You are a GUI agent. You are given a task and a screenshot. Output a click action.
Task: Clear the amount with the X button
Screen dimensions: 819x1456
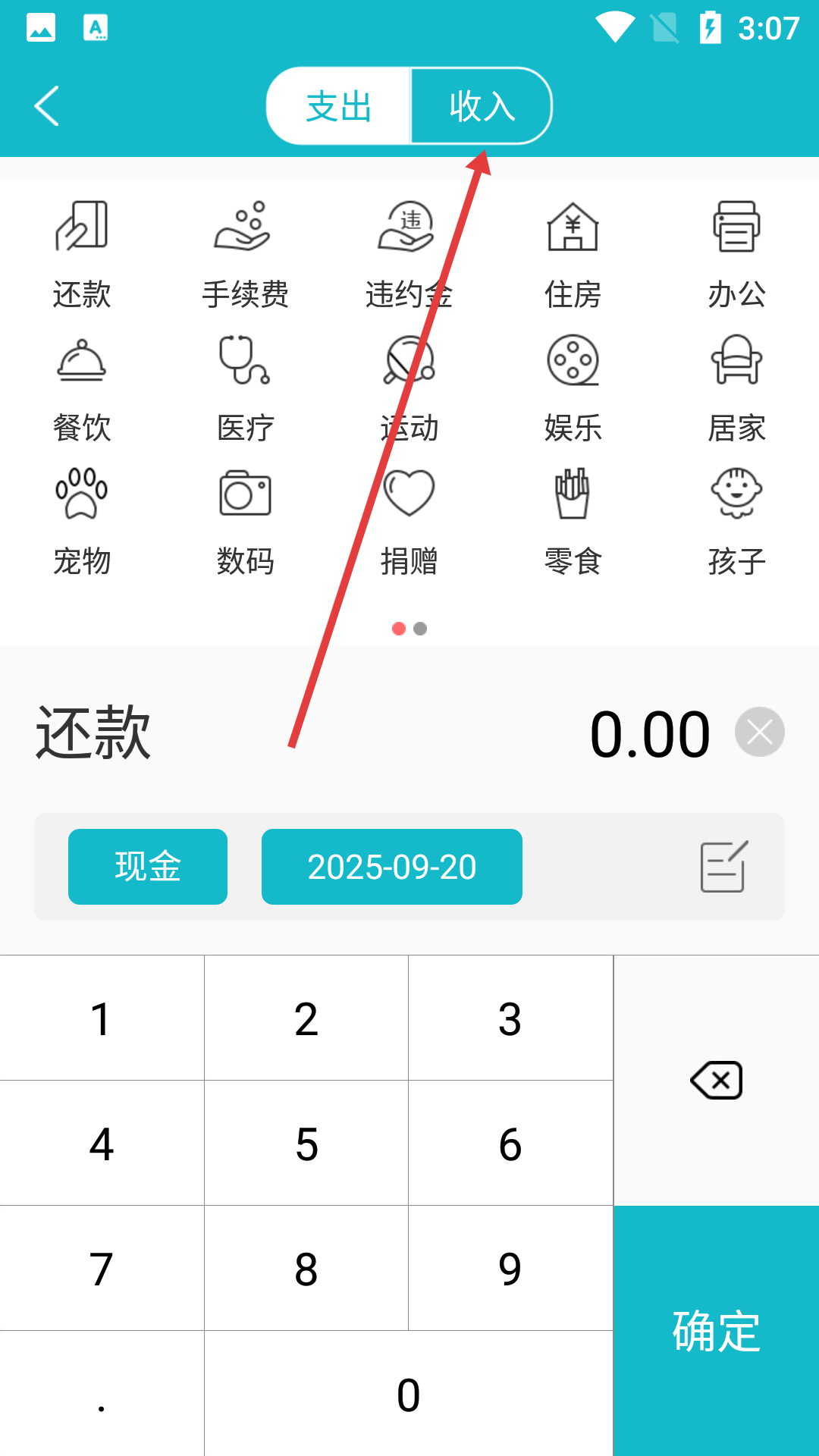click(759, 732)
